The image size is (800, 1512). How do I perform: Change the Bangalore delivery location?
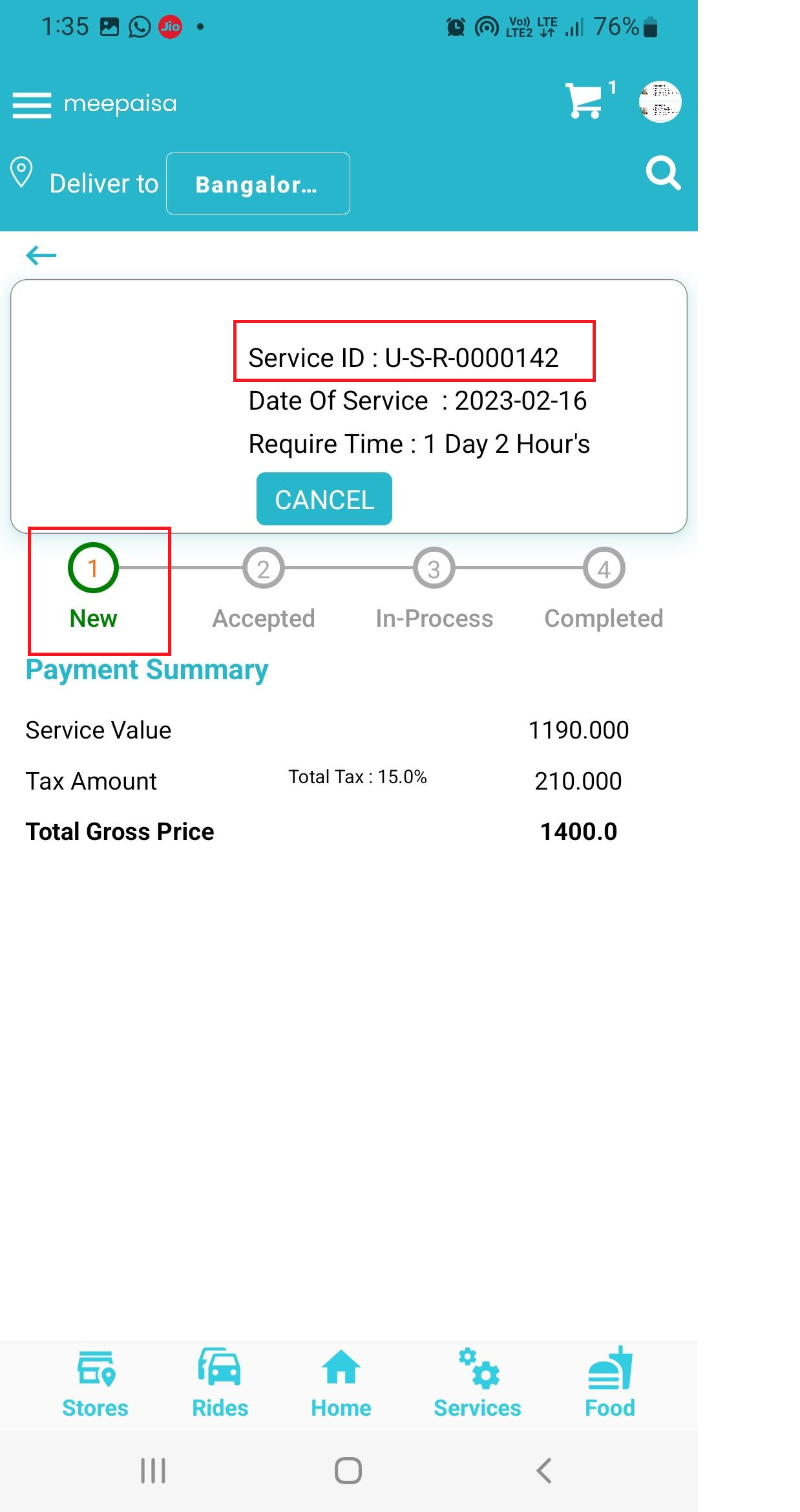[x=258, y=184]
